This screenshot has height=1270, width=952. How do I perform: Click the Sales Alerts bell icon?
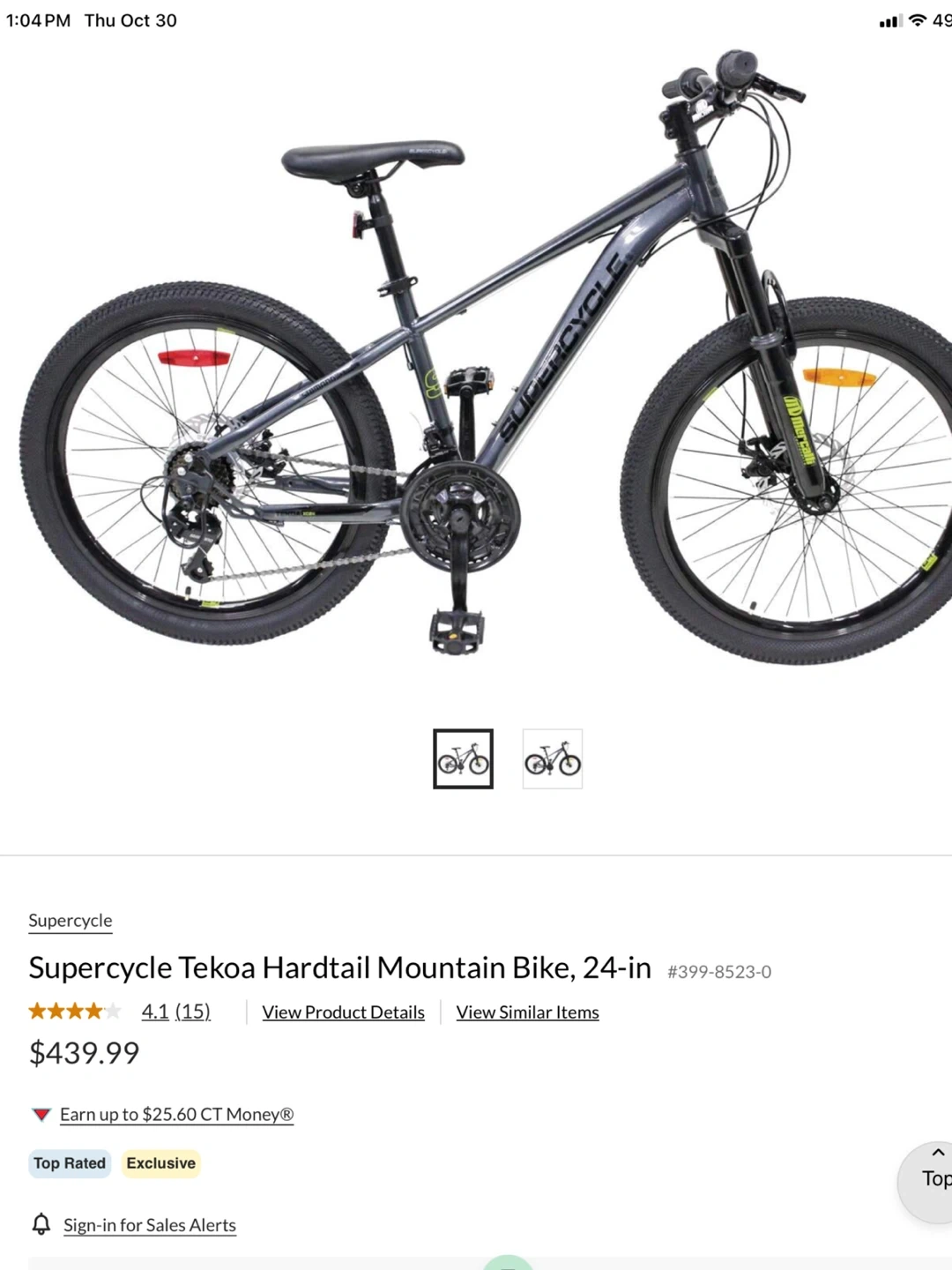tap(41, 1224)
